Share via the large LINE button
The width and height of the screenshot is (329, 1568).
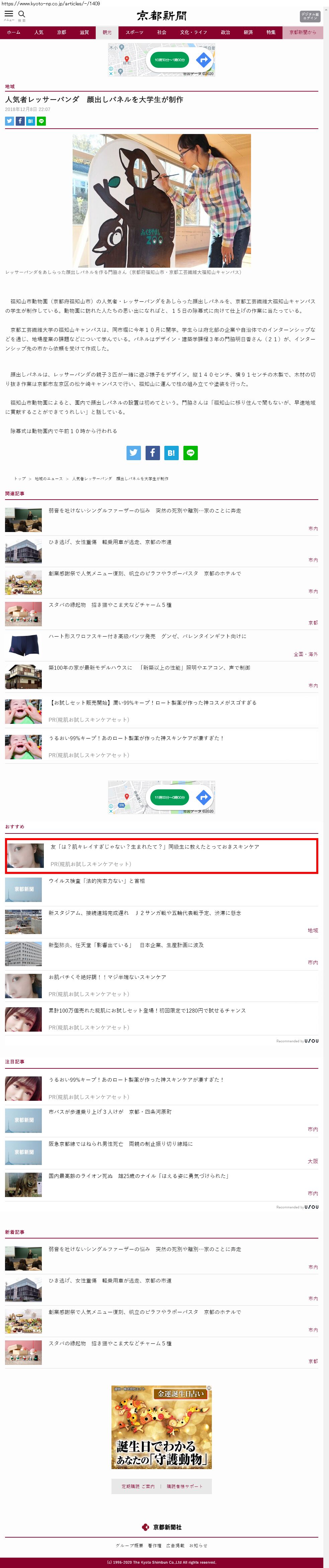190,453
